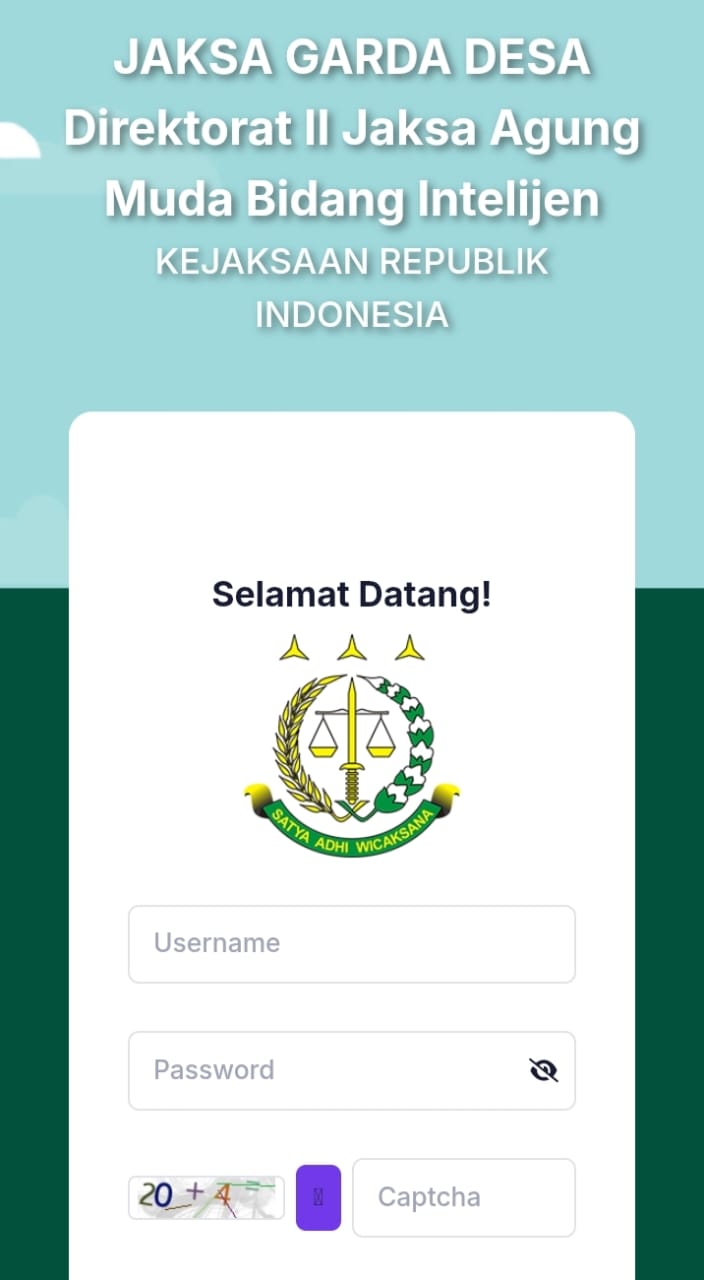This screenshot has width=704, height=1280.
Task: Tap the Username input field
Action: tap(351, 944)
